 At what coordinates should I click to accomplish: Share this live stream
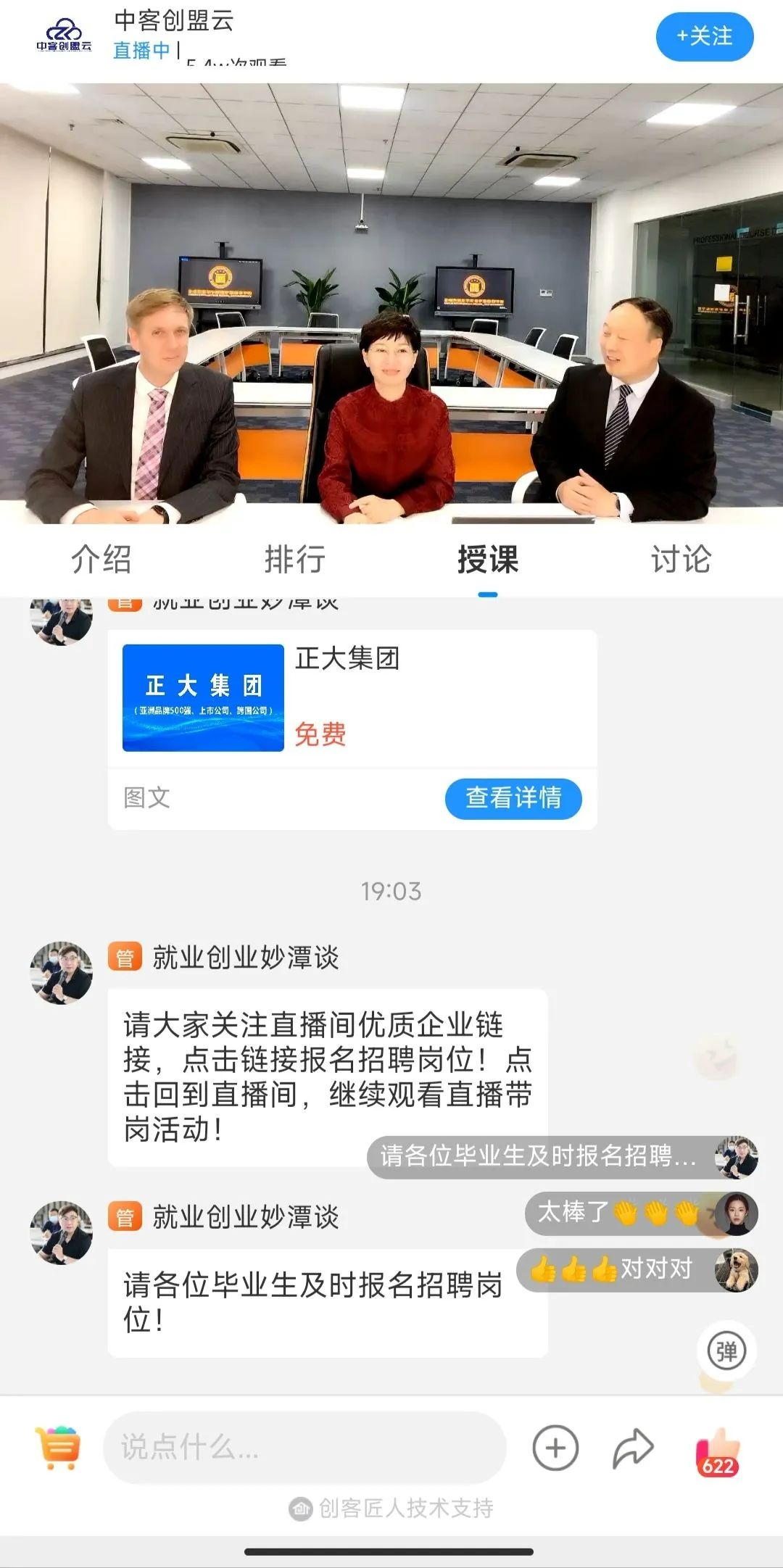click(x=633, y=1448)
